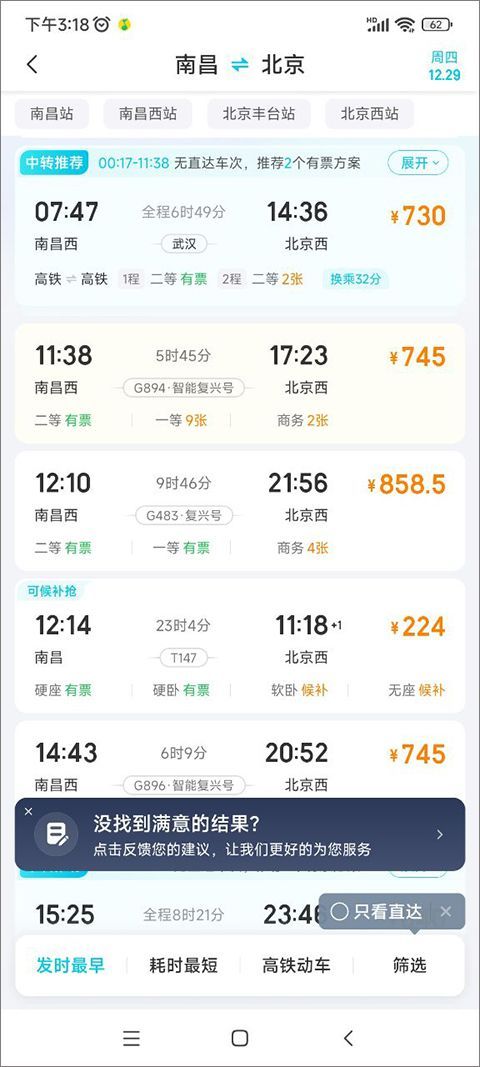Viewport: 480px width, 1067px height.
Task: Check the 只看直达 option
Action: click(x=376, y=911)
